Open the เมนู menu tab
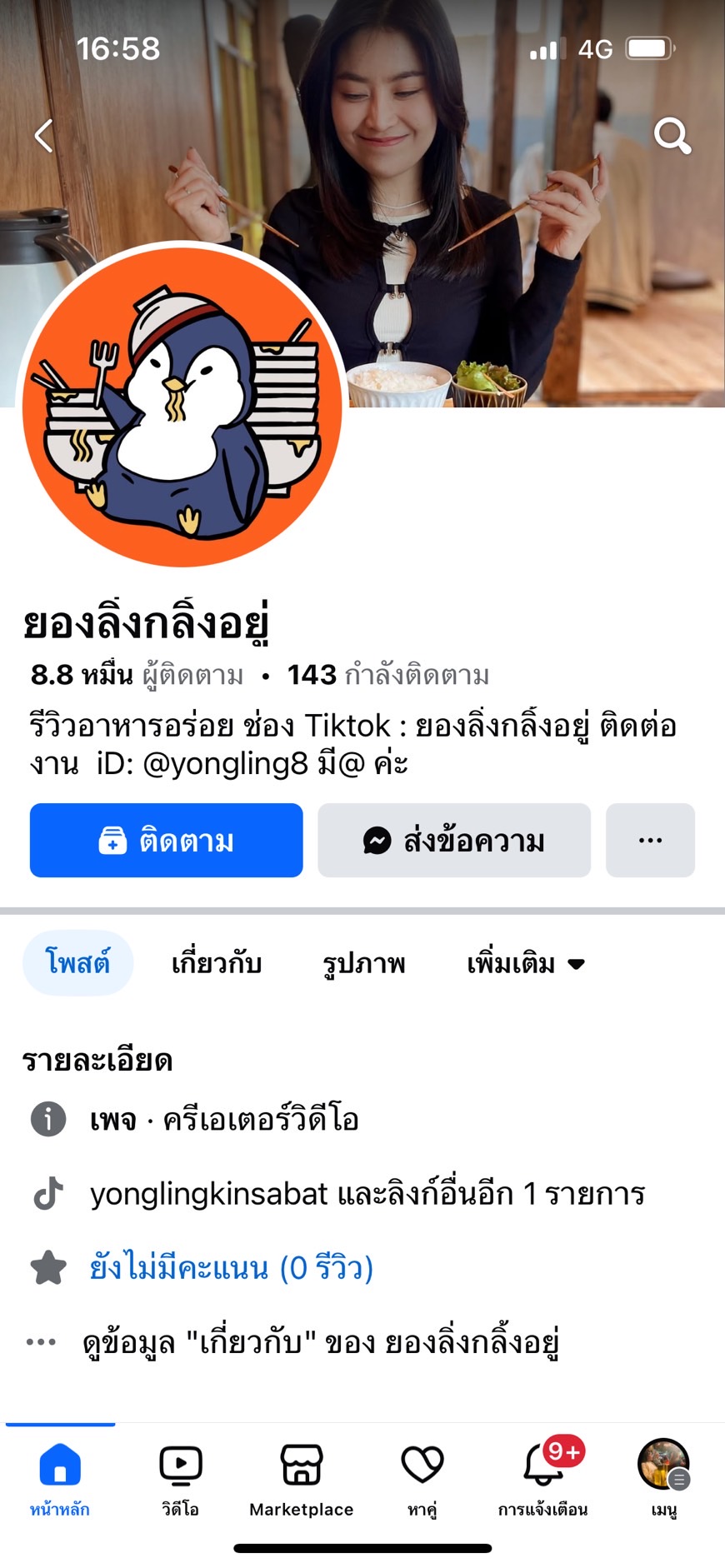Screen dimensions: 725x1568 (x=664, y=1479)
